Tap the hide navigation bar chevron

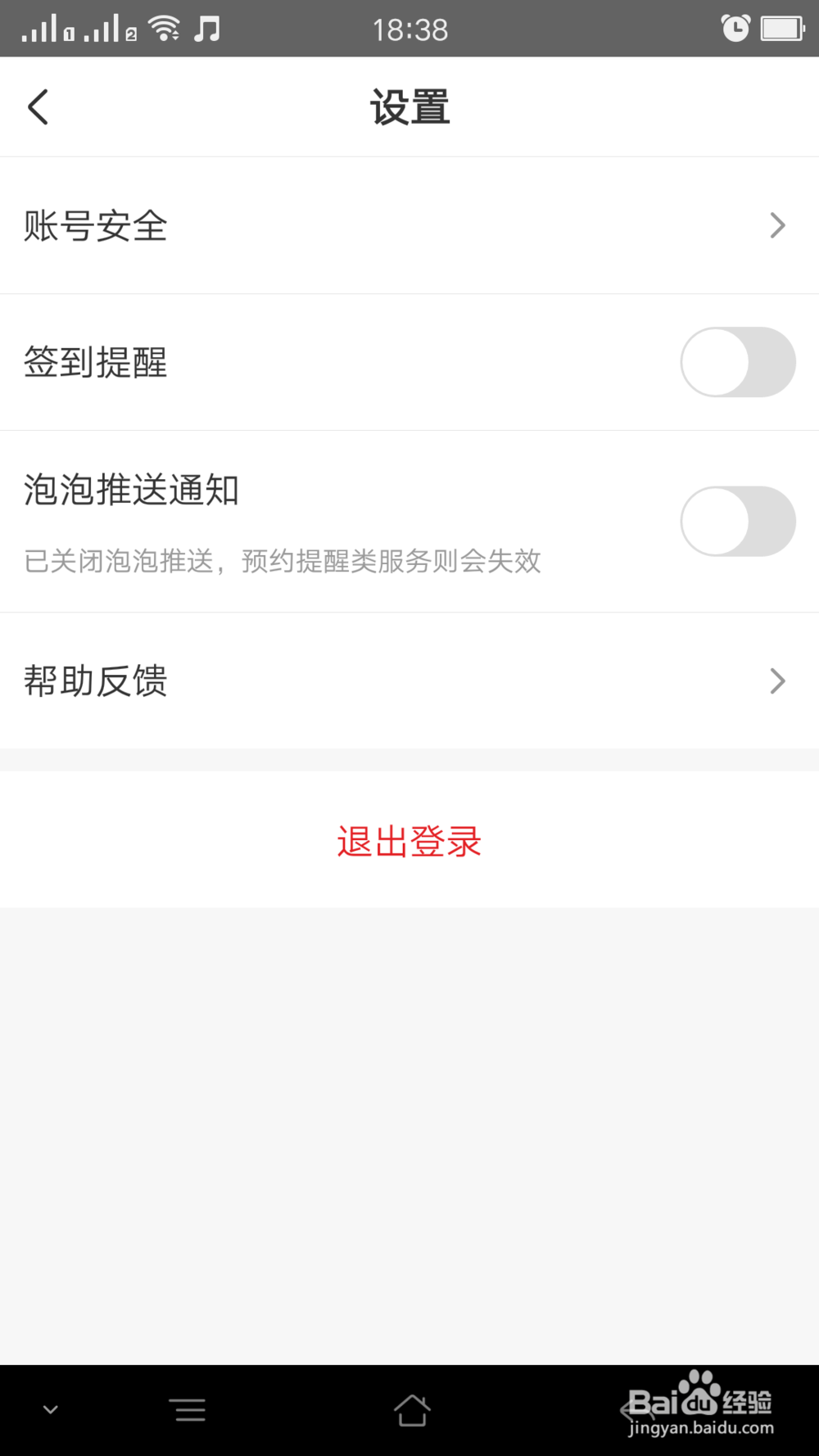(50, 1410)
